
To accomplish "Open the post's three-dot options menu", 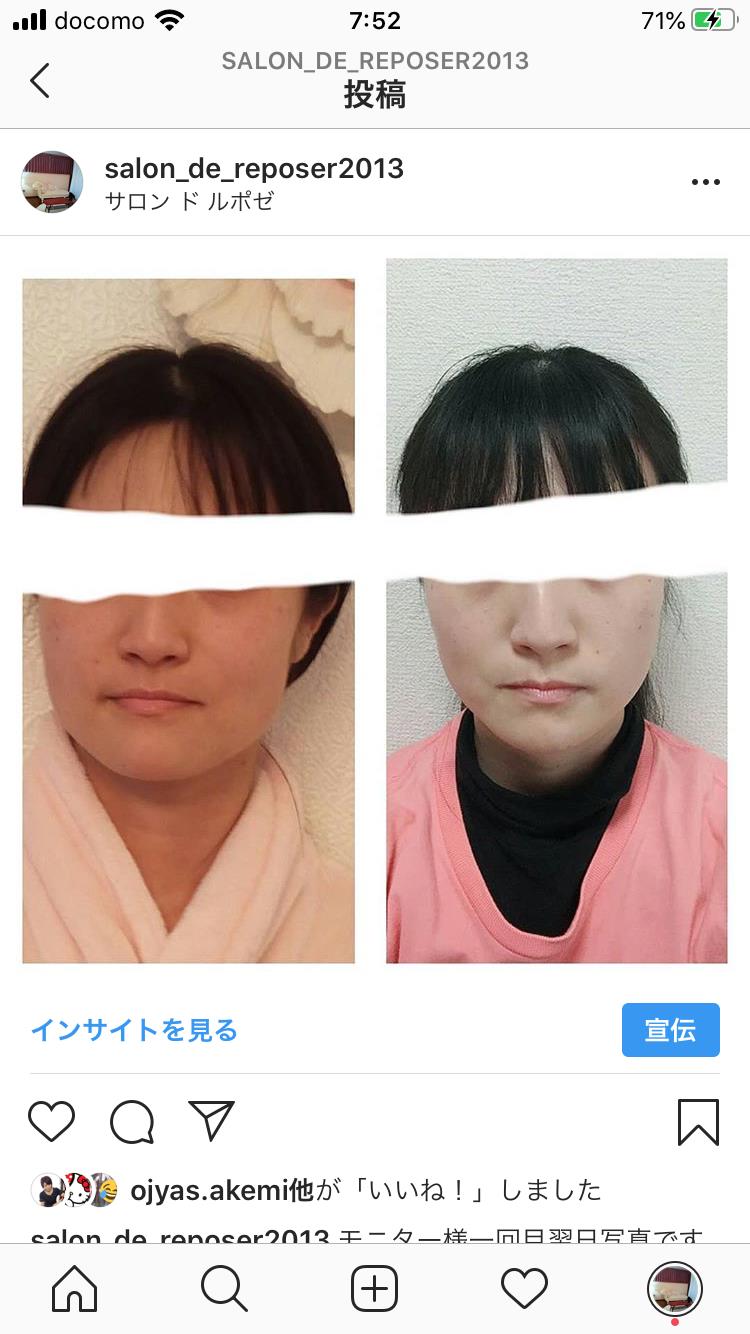I will 705,182.
